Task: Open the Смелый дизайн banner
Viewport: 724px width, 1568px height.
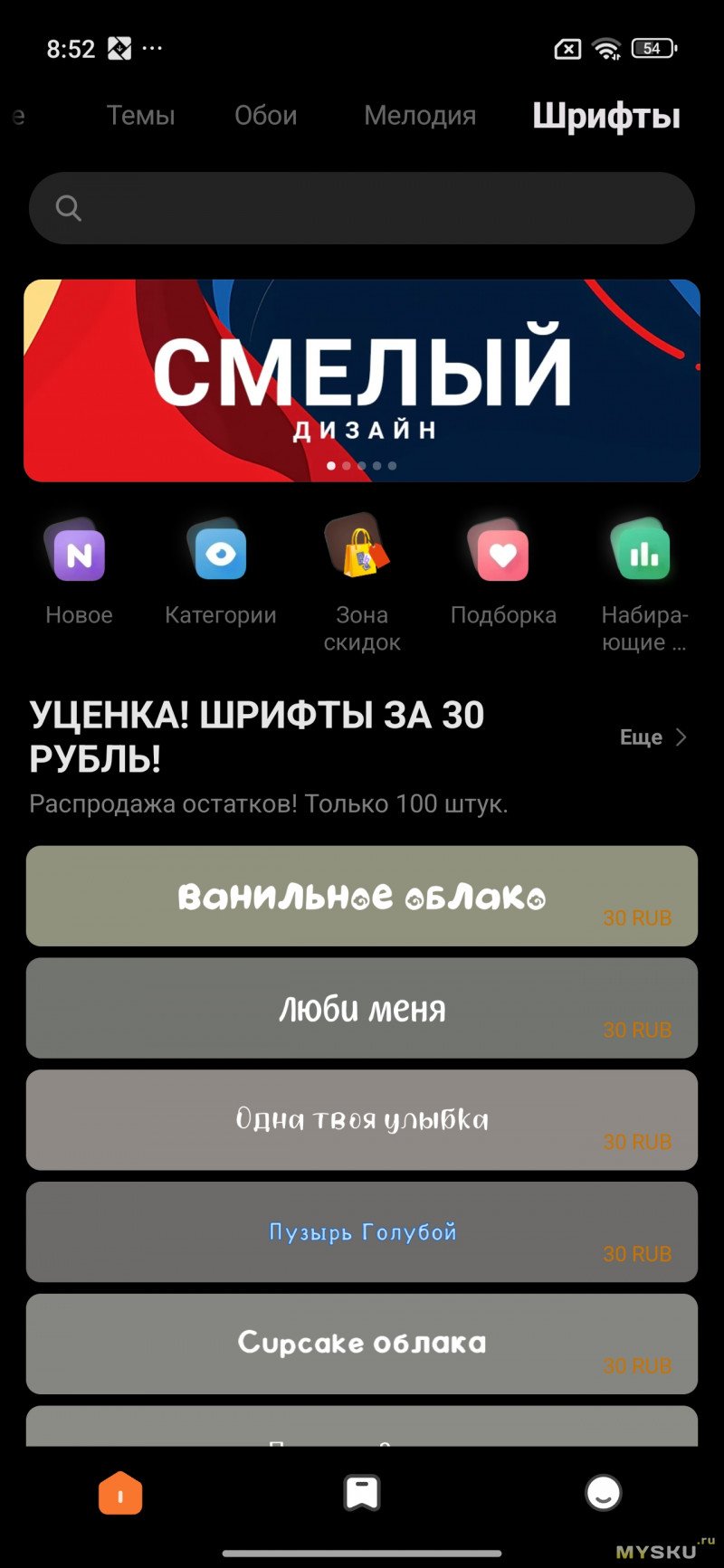Action: (362, 380)
